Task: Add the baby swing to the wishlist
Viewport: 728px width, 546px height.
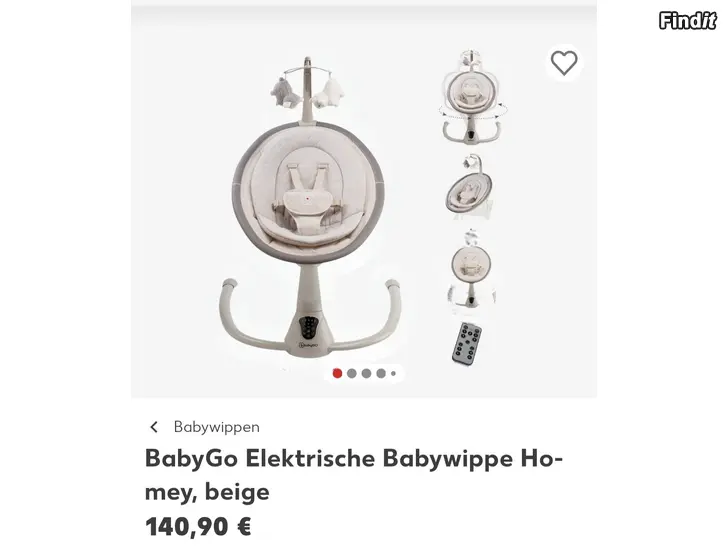Action: pyautogui.click(x=564, y=63)
